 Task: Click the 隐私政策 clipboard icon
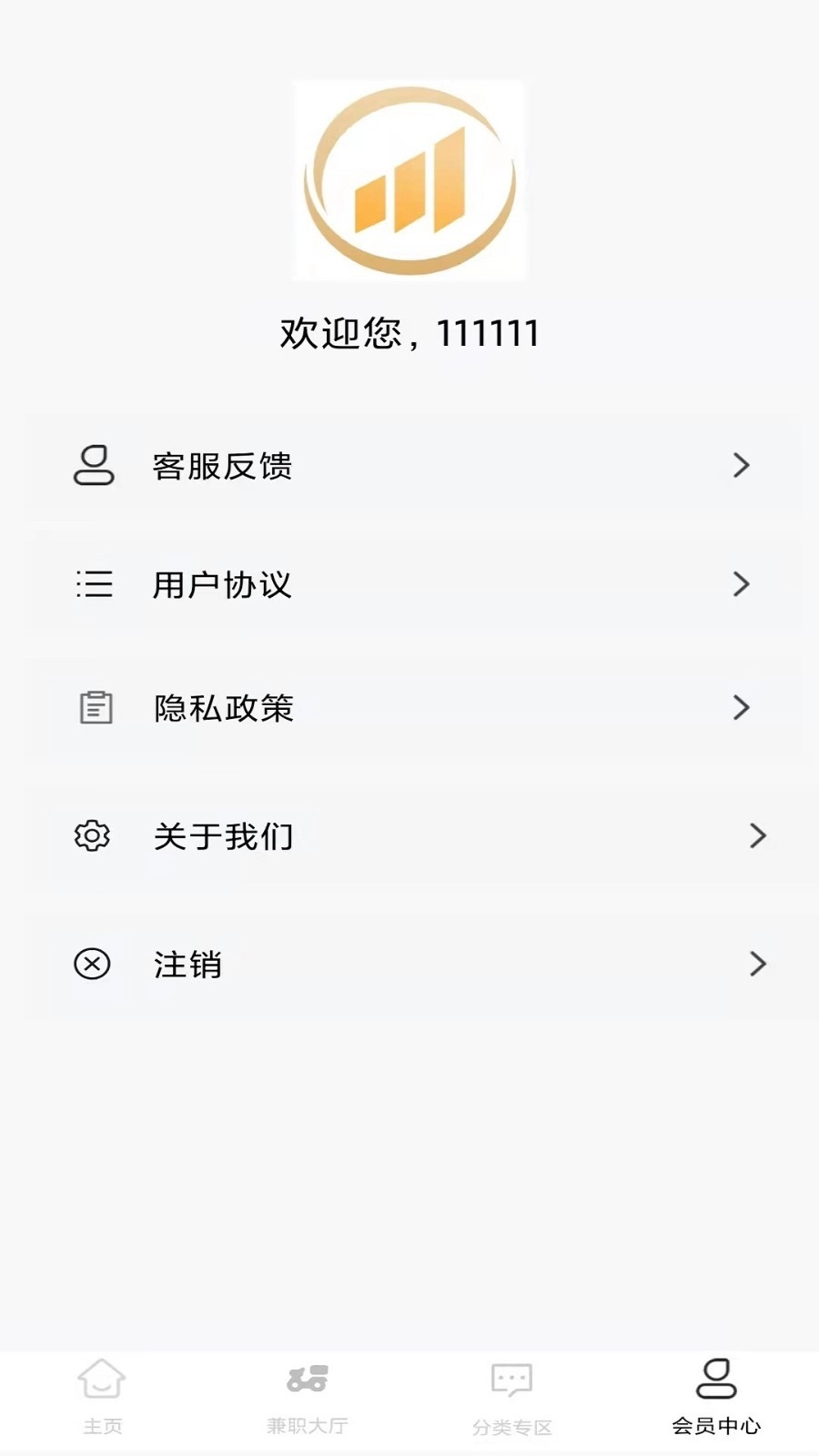point(94,707)
